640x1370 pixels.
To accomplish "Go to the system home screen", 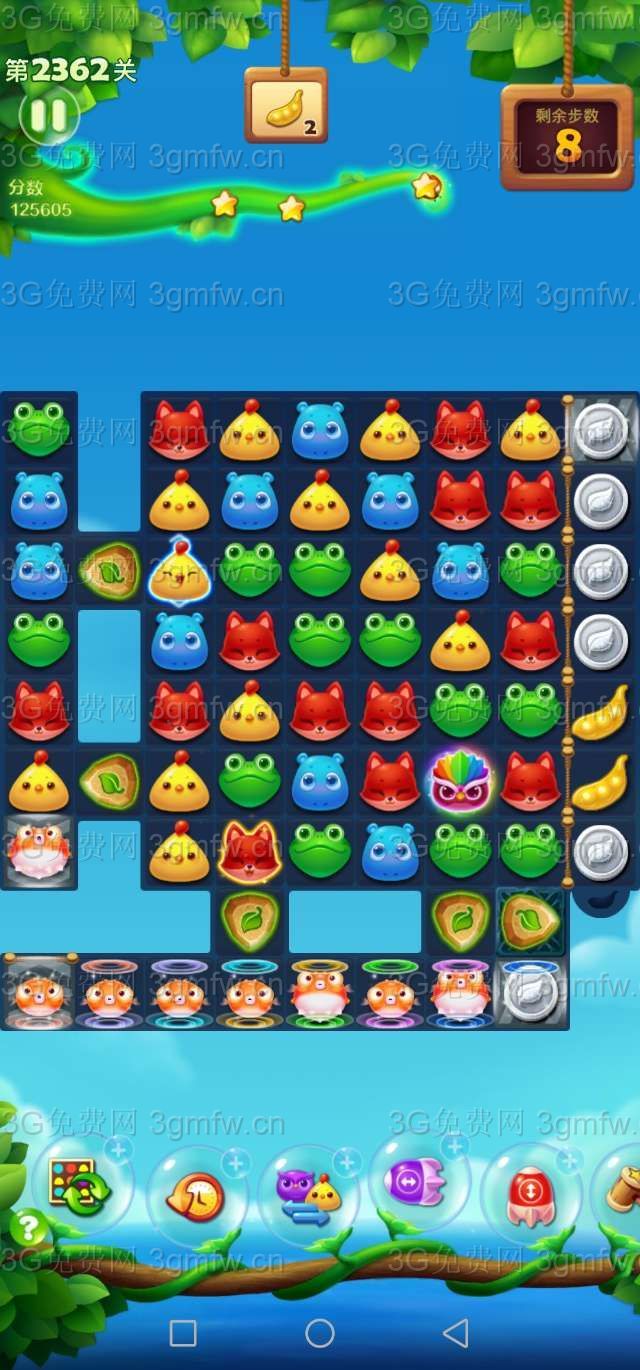I will pos(320,1333).
